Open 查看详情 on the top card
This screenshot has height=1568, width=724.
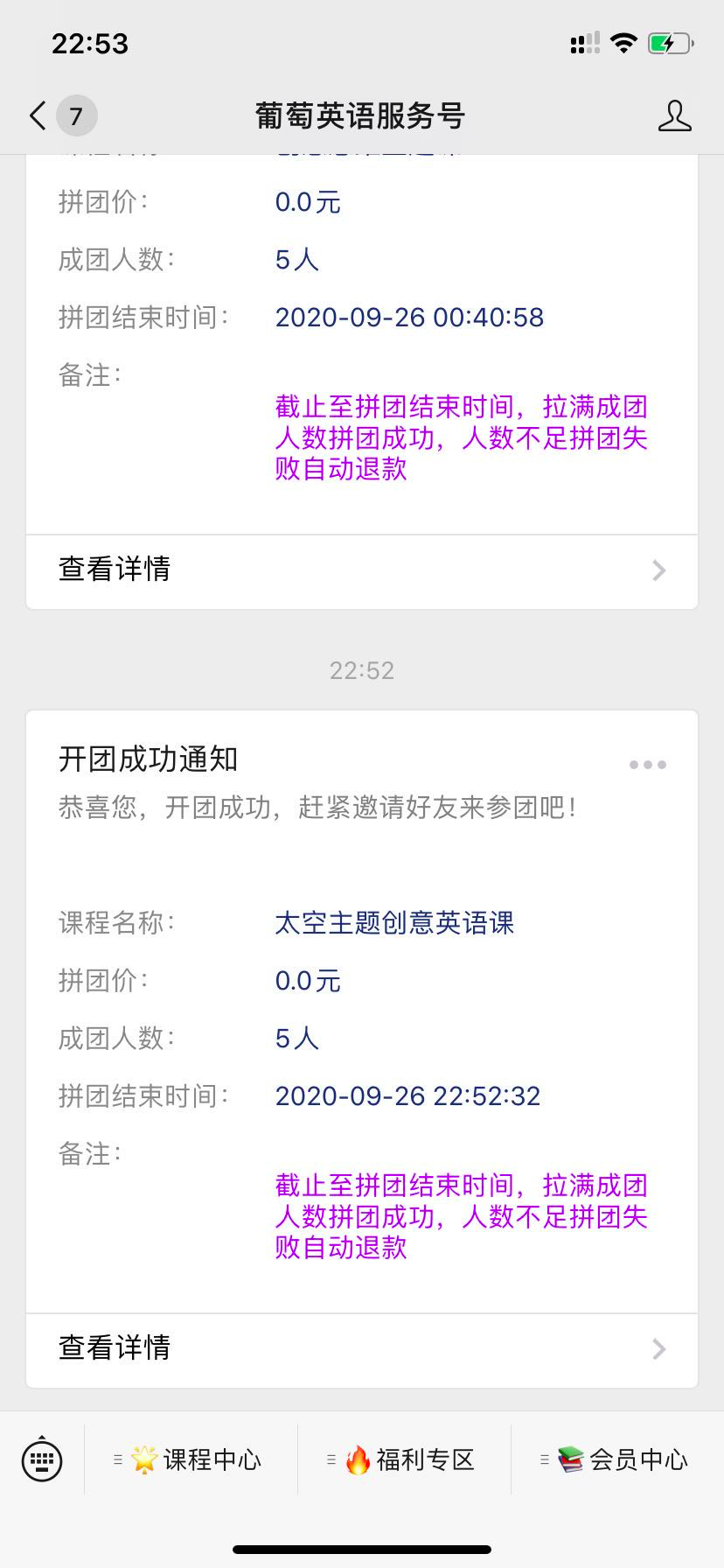point(114,570)
